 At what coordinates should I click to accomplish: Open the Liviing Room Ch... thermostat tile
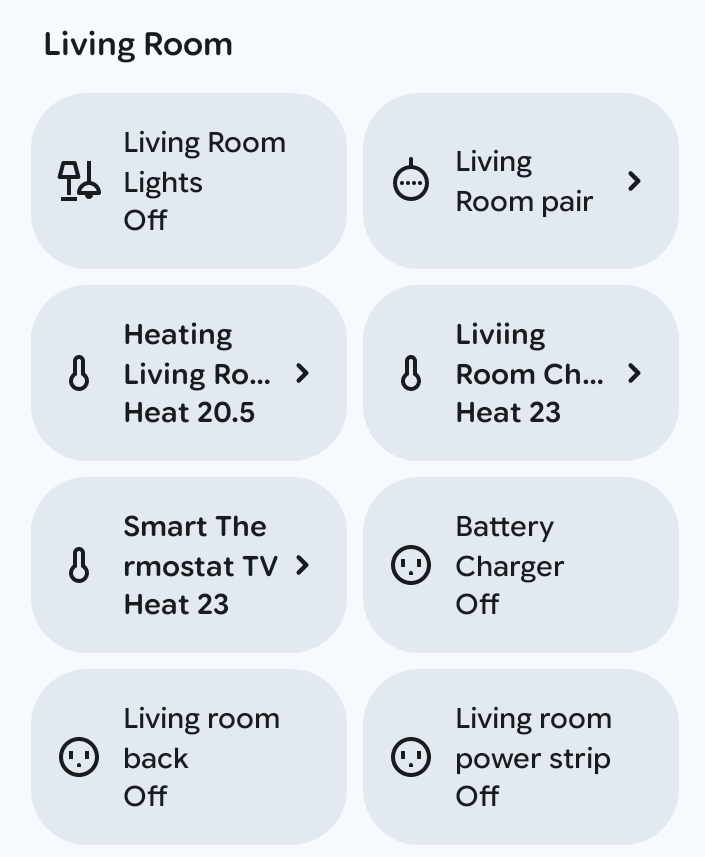(x=520, y=373)
